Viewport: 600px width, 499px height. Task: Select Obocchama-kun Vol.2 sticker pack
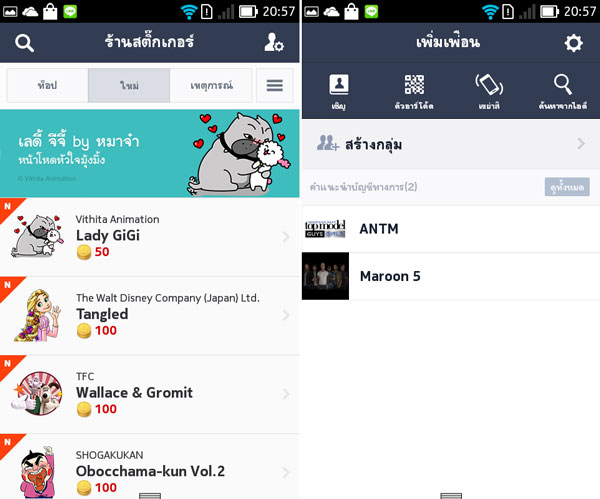149,467
